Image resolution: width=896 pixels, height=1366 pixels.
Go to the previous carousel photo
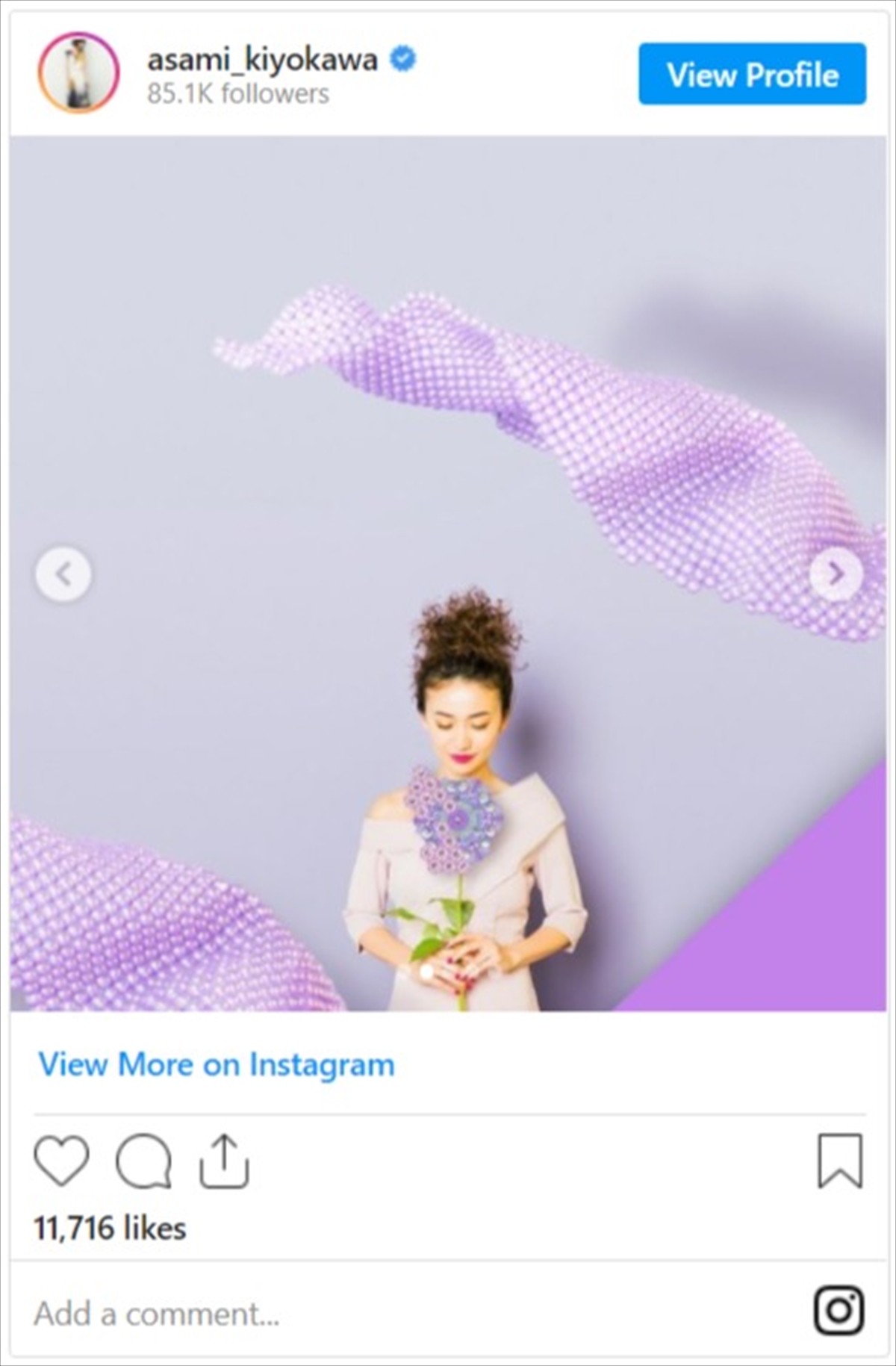(x=63, y=574)
